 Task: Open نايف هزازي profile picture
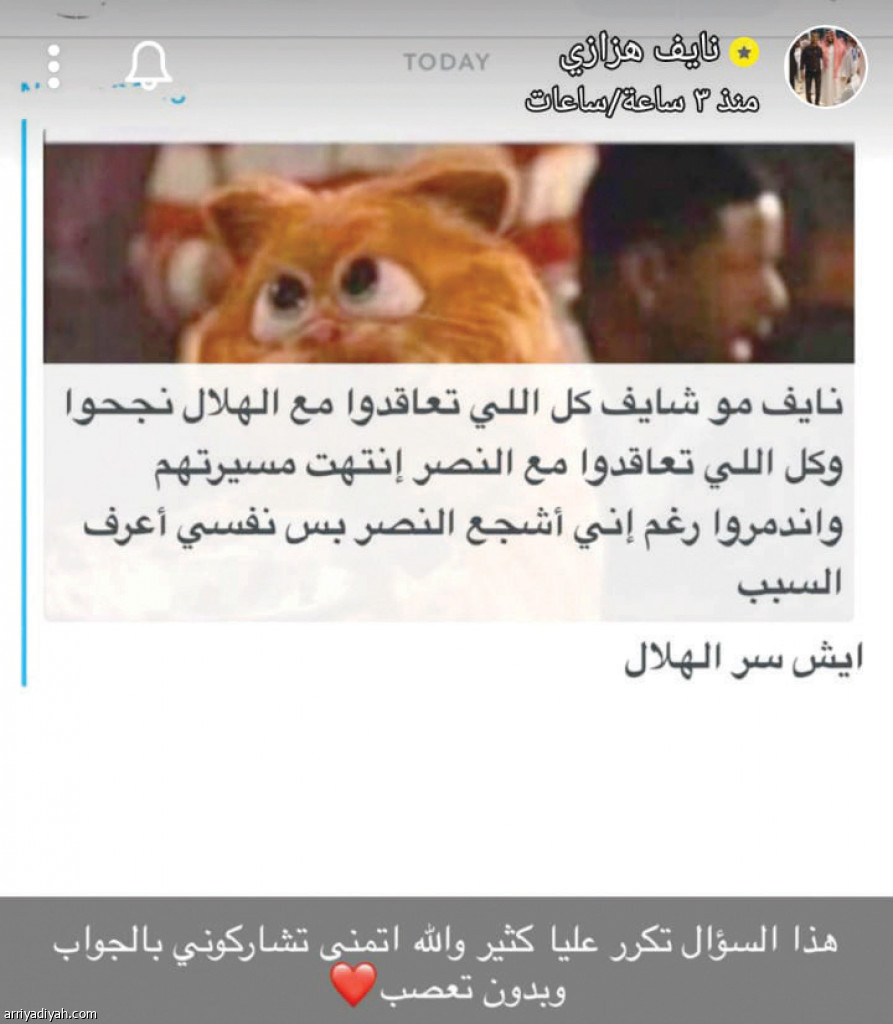[x=825, y=66]
